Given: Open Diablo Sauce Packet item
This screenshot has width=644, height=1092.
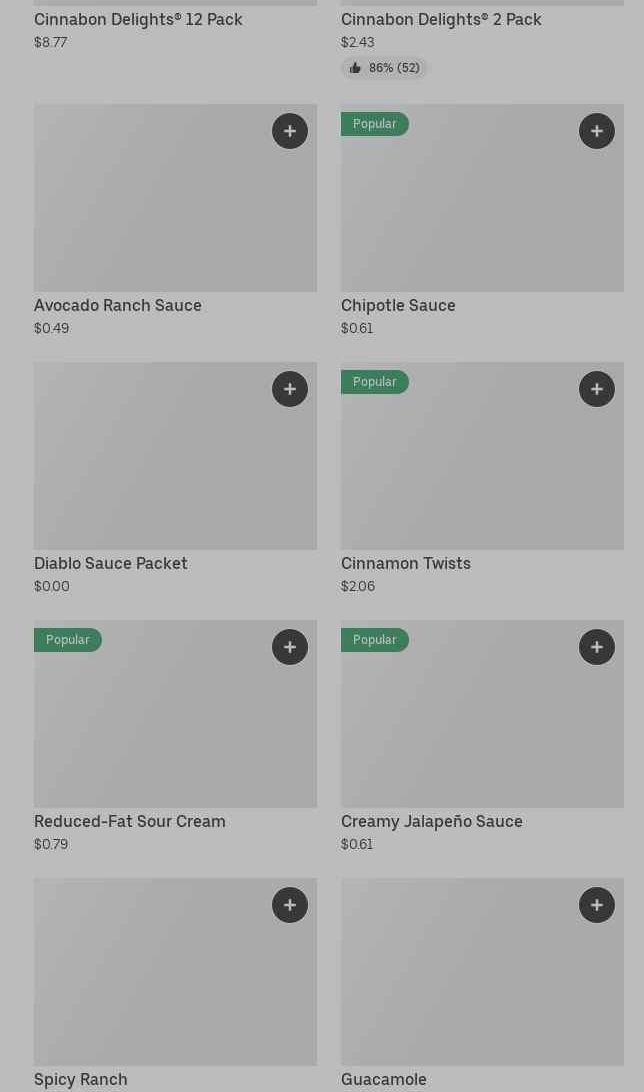Looking at the screenshot, I should (175, 479).
